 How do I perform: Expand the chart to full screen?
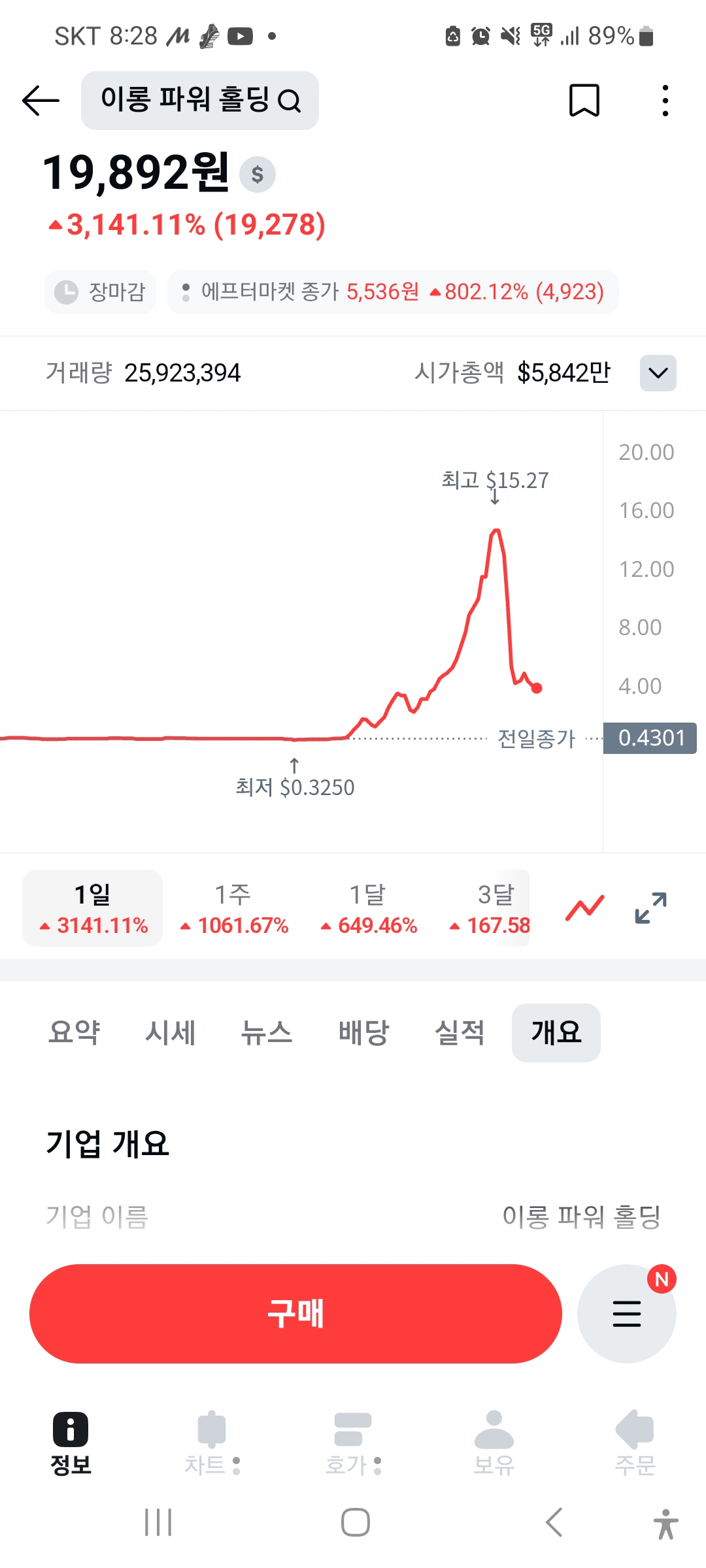pos(651,908)
